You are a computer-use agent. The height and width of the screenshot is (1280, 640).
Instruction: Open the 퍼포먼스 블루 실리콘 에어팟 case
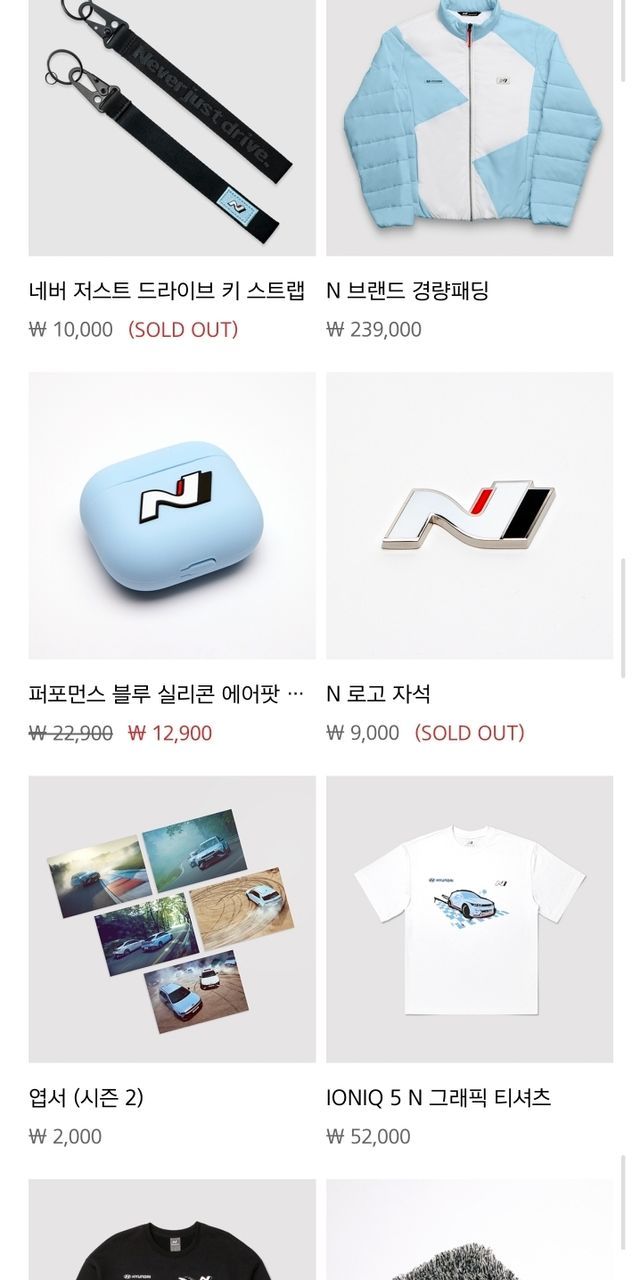coord(172,515)
